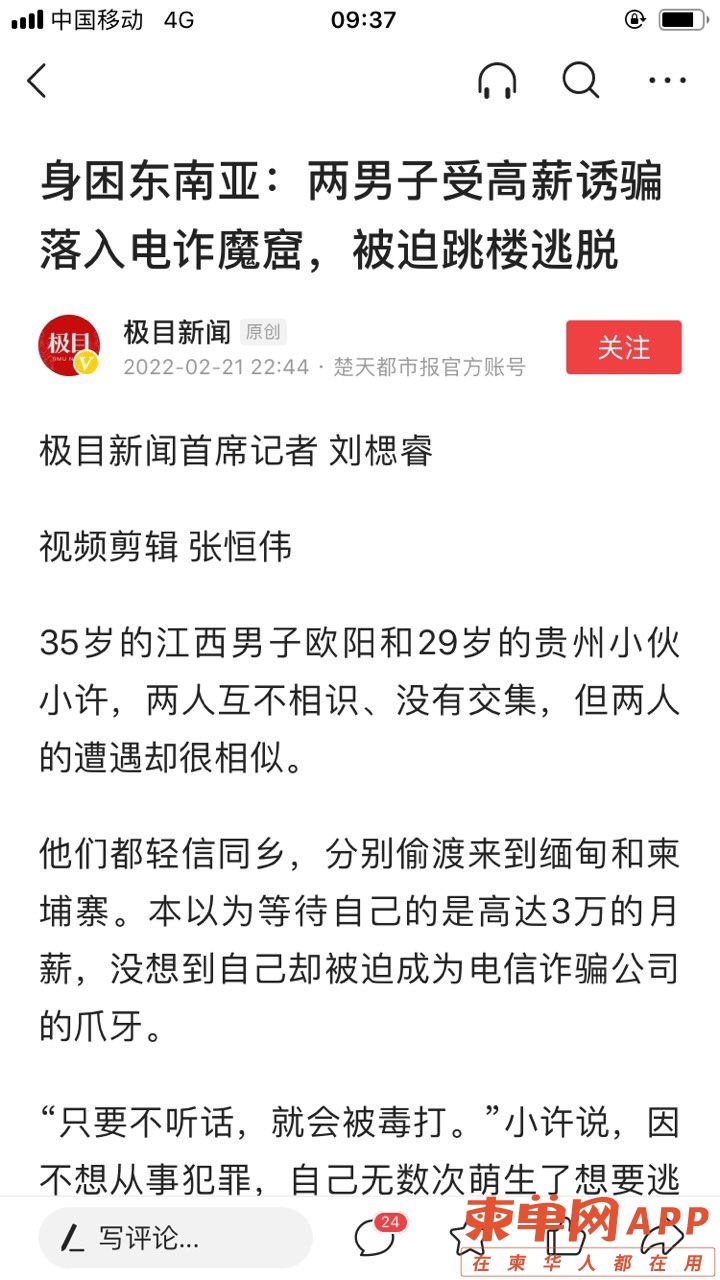Screen dimensions: 720x1280
Task: View the 24 comments bubble icon
Action: point(375,1238)
